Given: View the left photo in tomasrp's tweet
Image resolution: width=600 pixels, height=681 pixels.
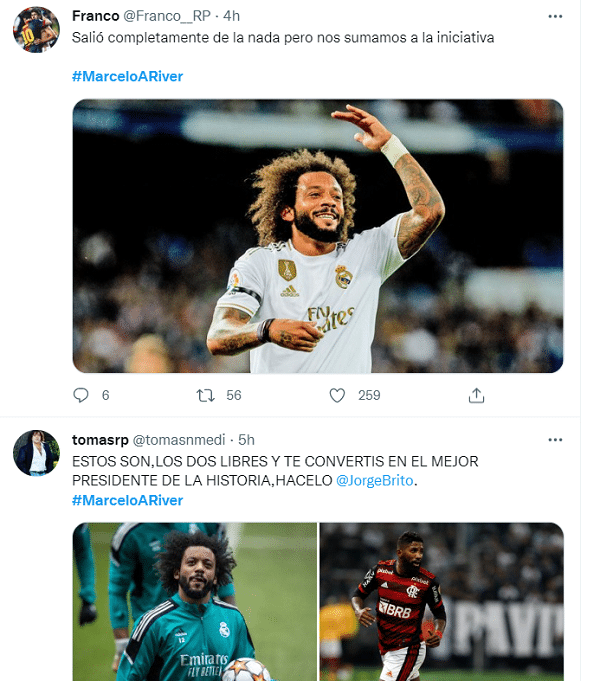Looking at the screenshot, I should pyautogui.click(x=194, y=600).
